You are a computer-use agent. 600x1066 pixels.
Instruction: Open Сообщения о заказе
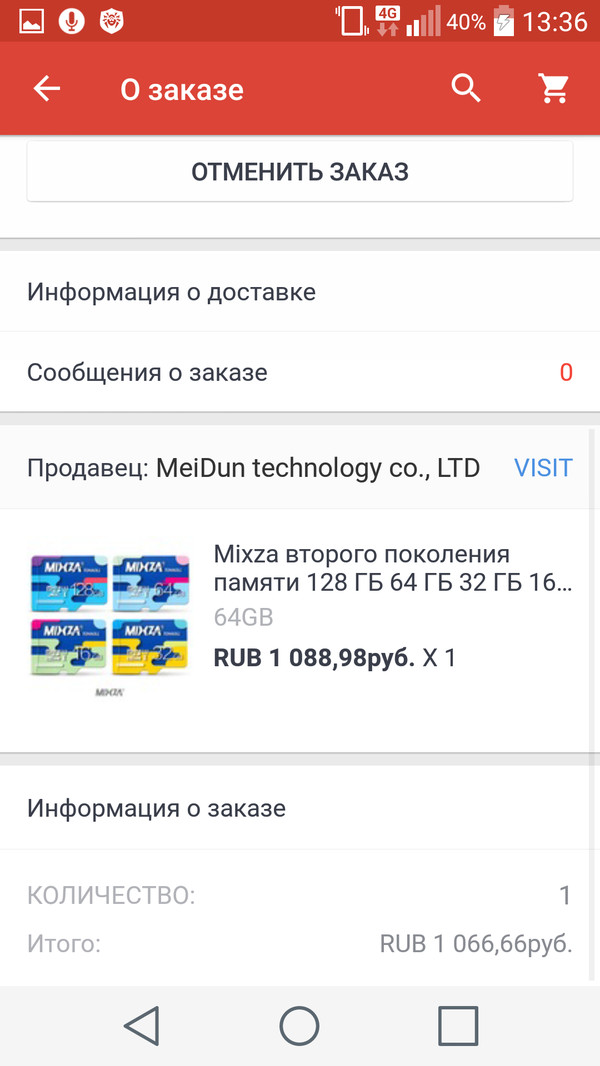[x=300, y=373]
